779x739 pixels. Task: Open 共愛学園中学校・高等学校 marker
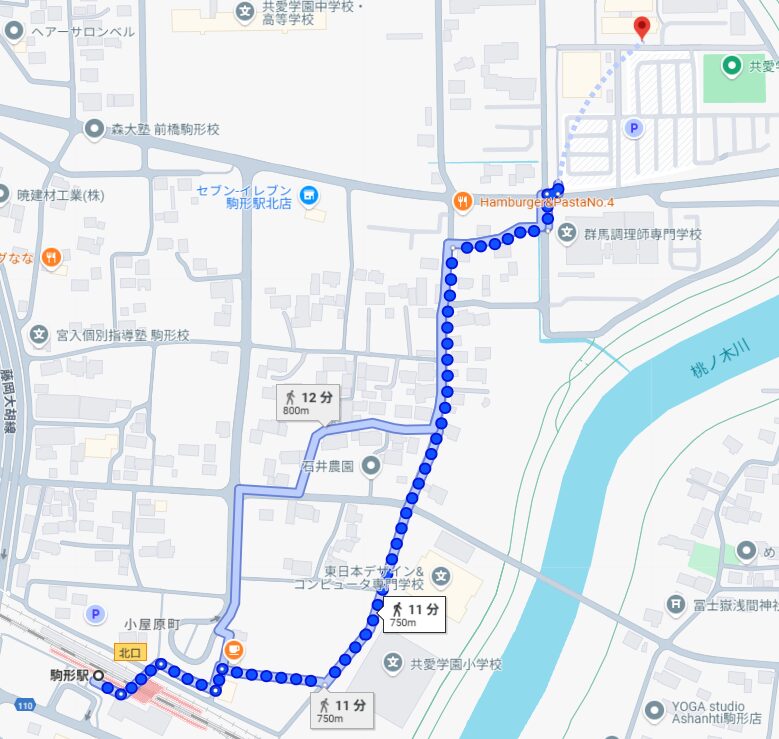[x=245, y=12]
